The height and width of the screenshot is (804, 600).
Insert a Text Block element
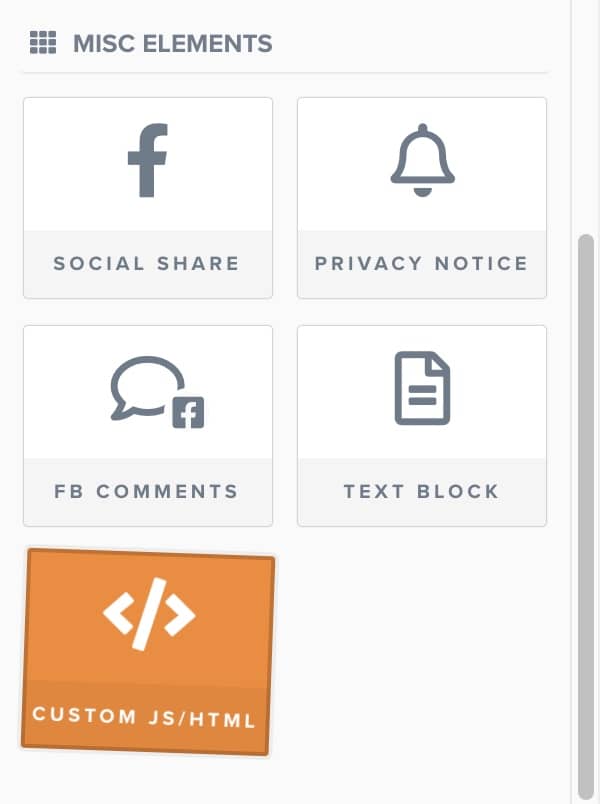point(421,425)
